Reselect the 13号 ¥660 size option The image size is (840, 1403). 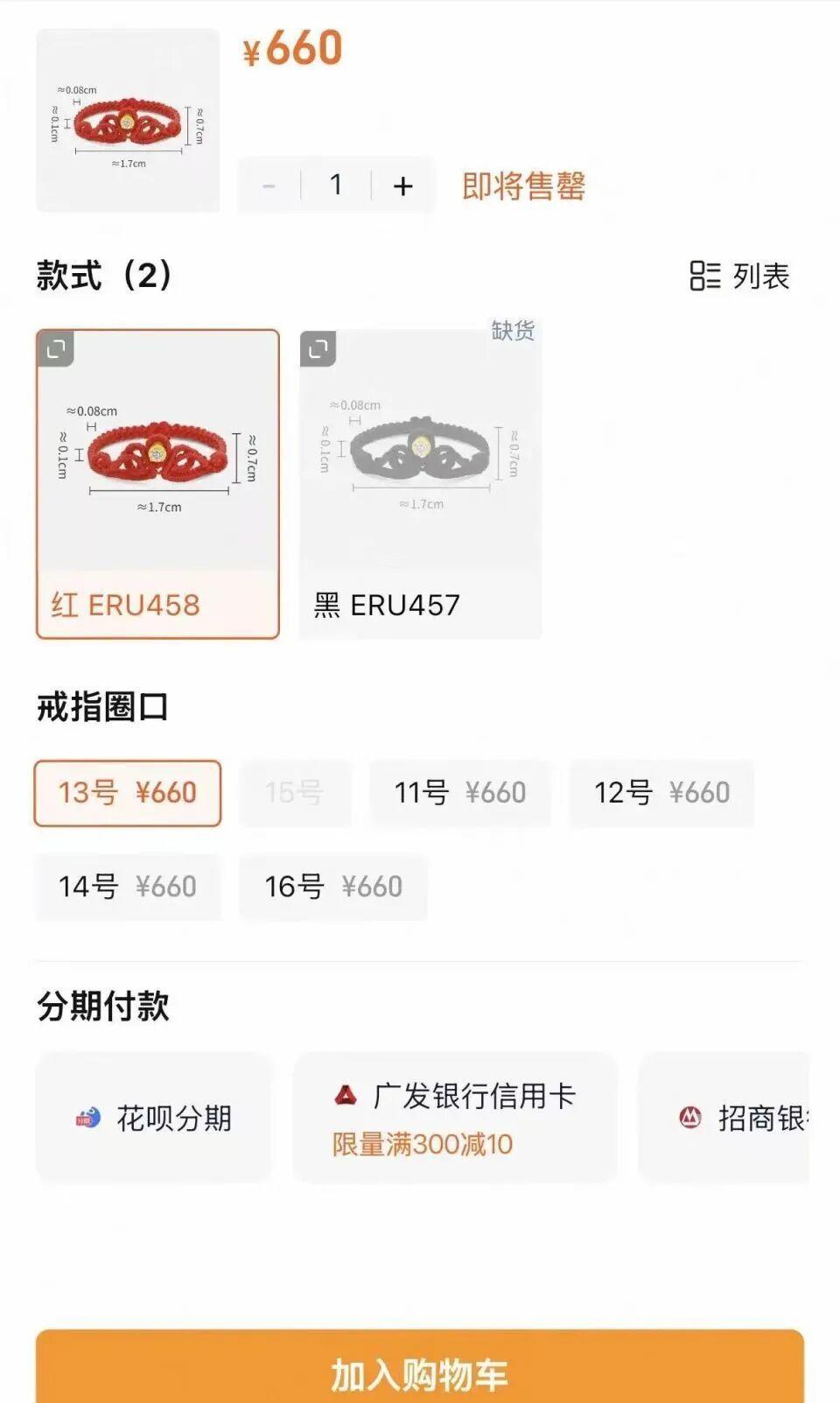tap(128, 792)
